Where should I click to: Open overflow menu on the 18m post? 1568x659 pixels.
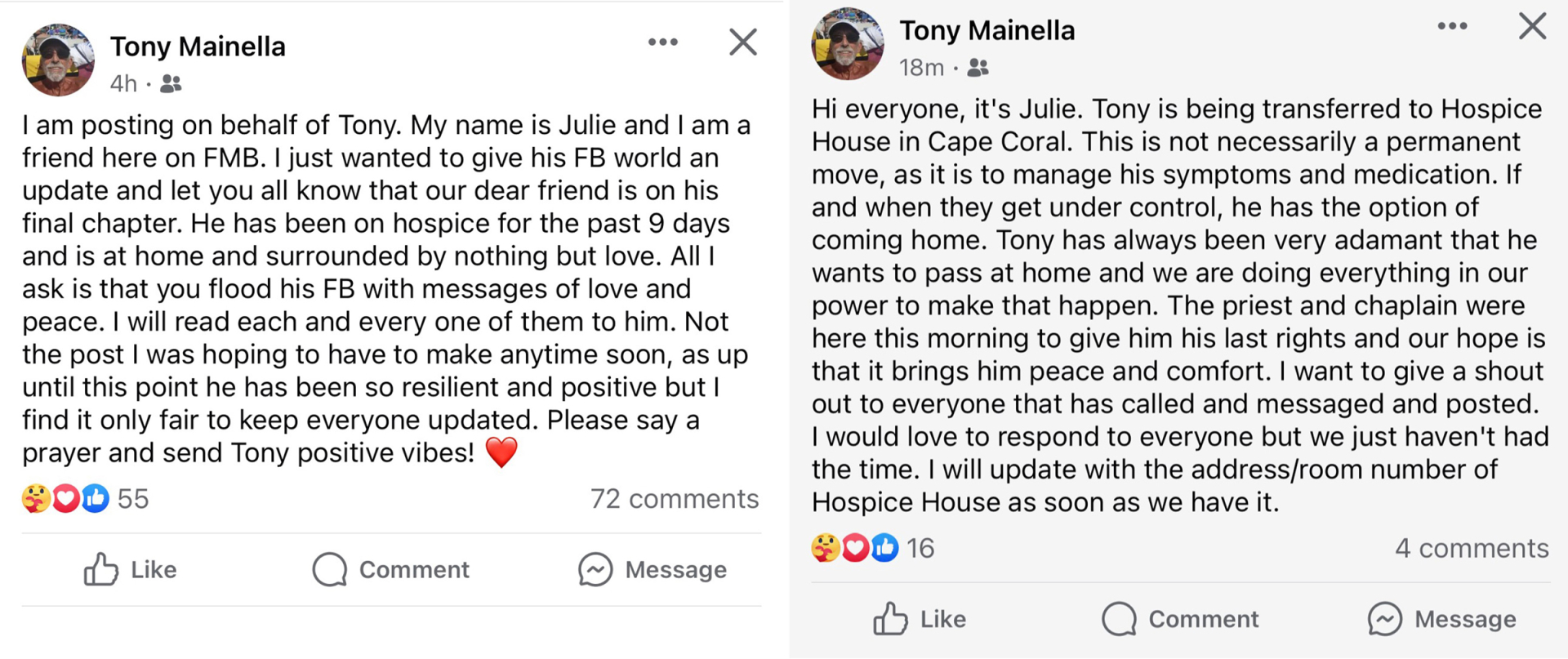pos(1452,26)
